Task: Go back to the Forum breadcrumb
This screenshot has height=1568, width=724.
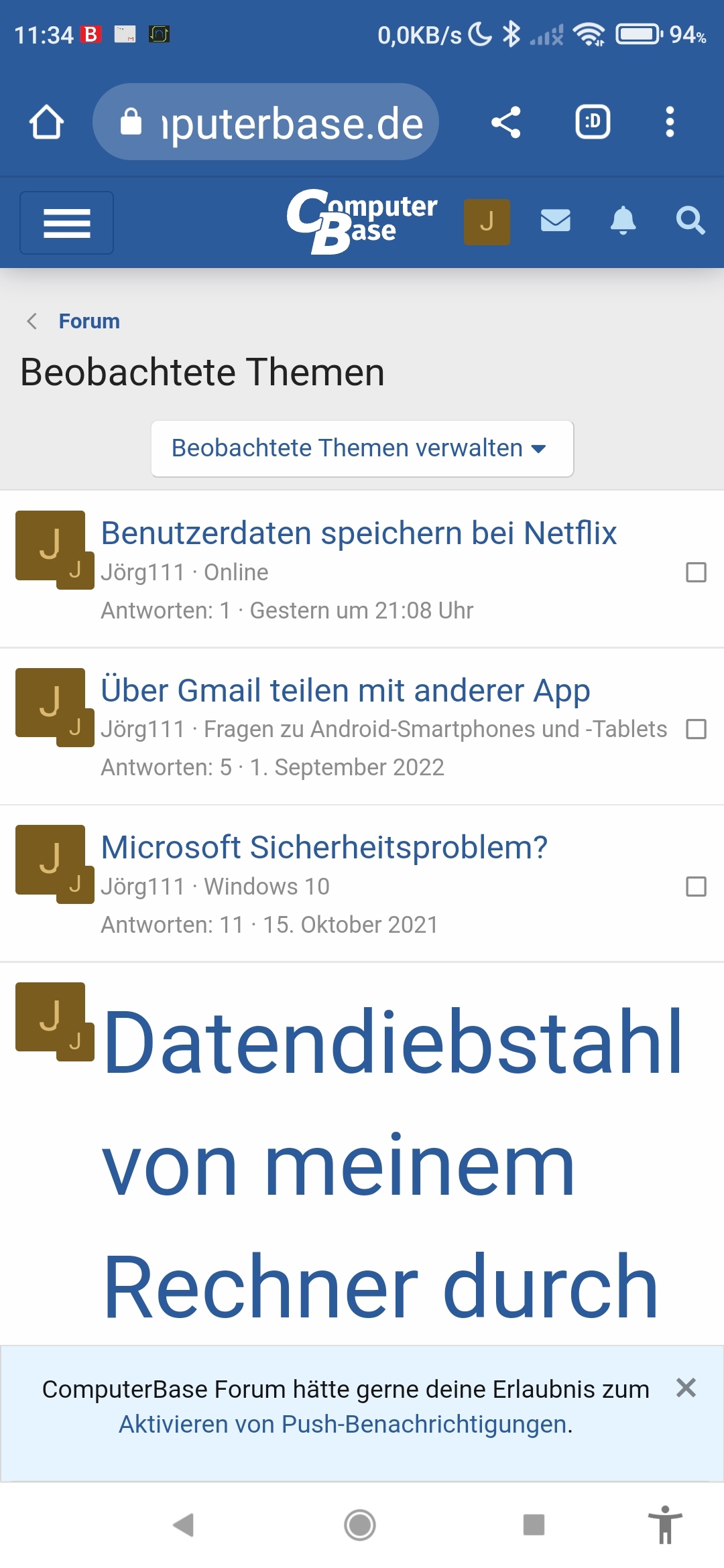Action: (88, 322)
